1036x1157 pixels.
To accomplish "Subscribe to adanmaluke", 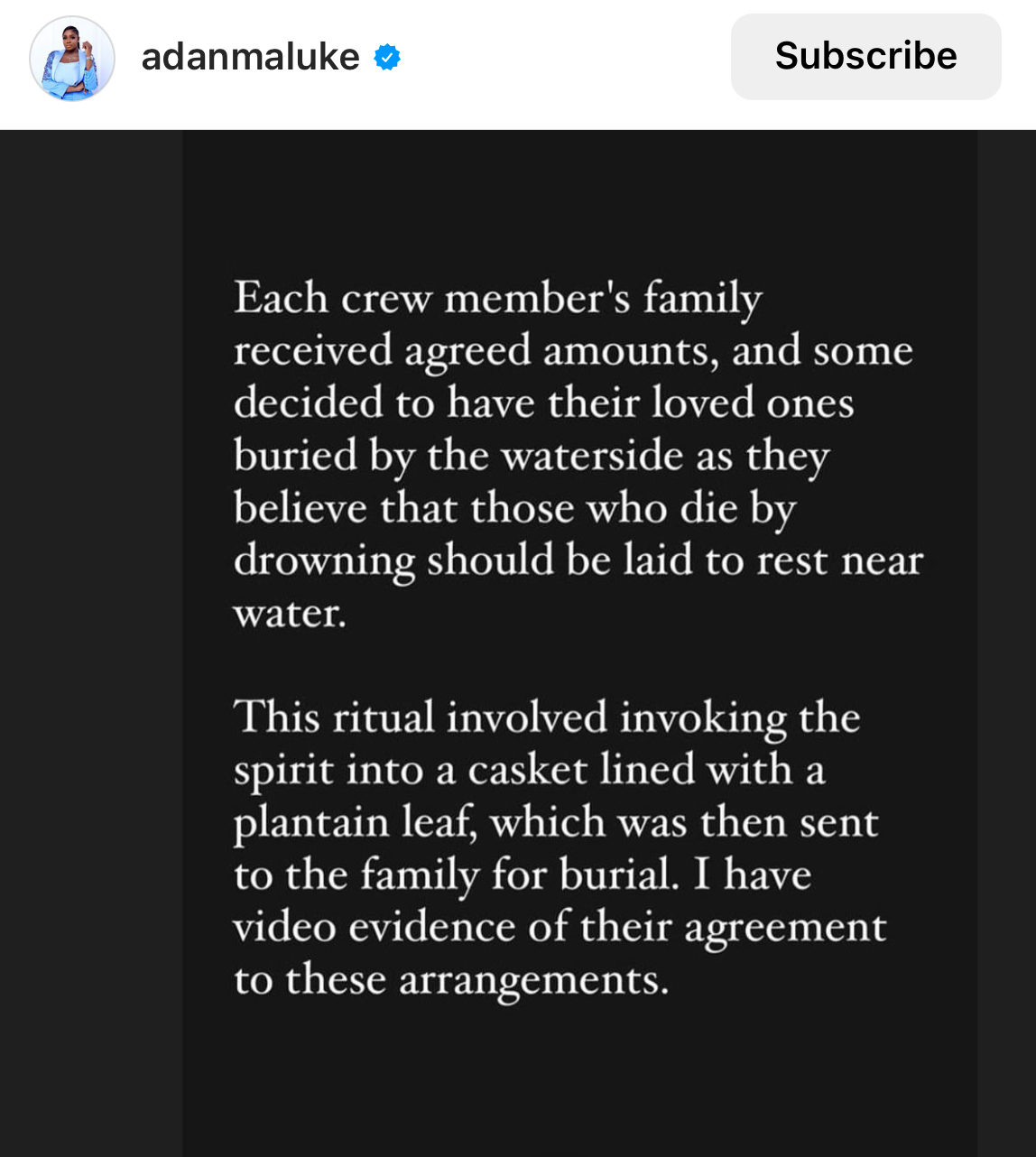I will pos(865,56).
